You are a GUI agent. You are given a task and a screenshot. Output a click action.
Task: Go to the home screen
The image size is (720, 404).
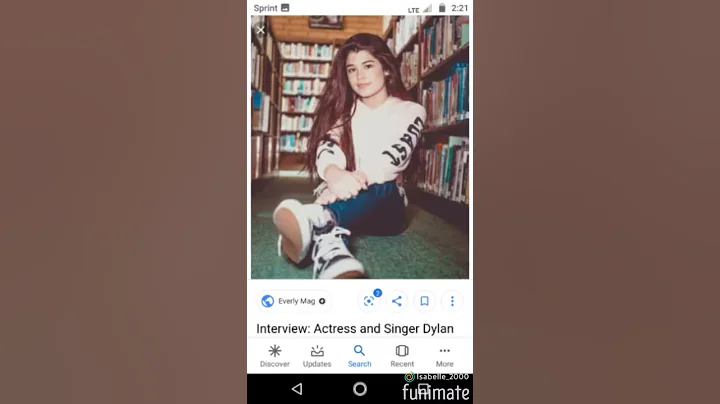coord(360,389)
